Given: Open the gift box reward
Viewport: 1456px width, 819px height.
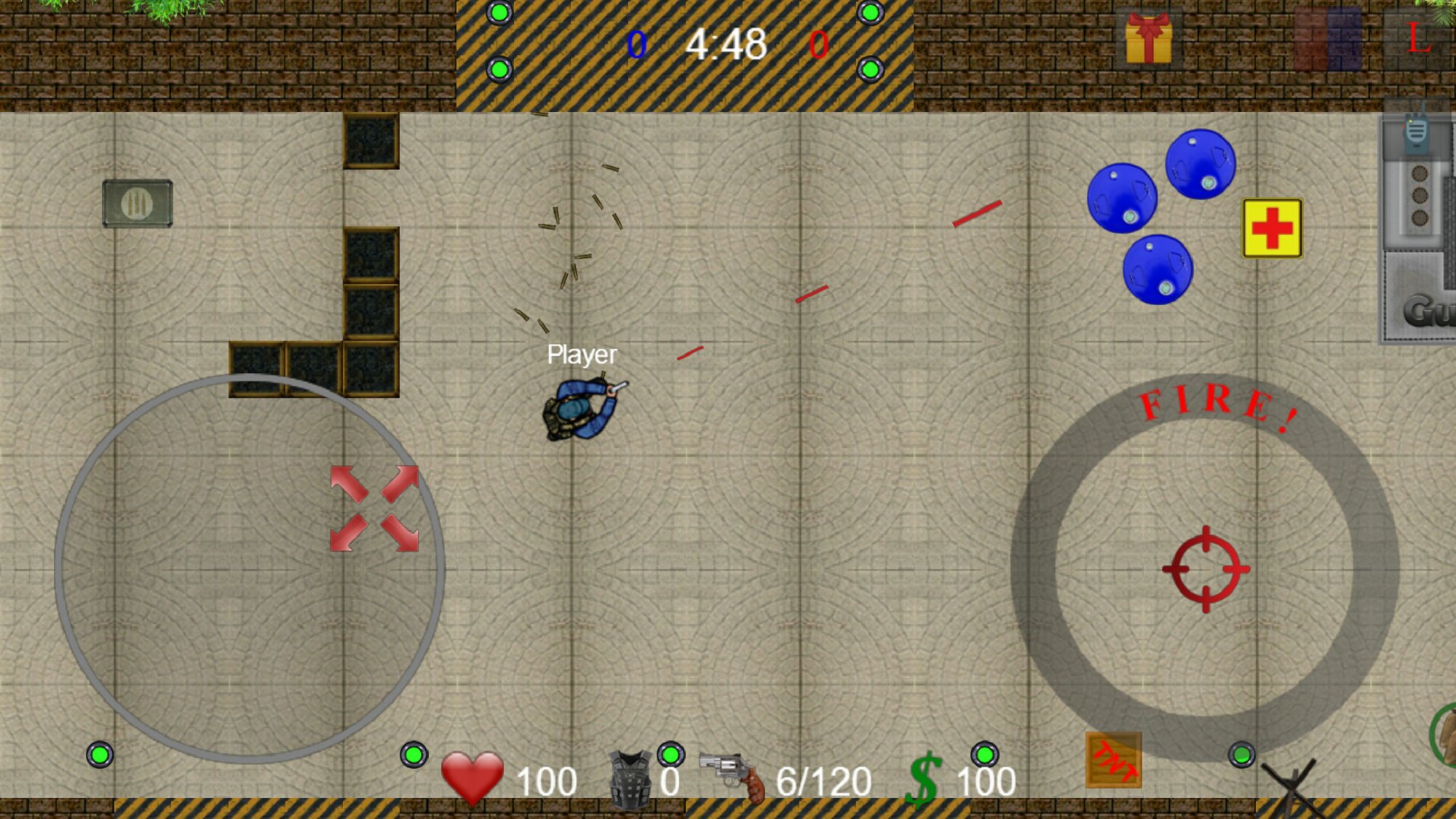Looking at the screenshot, I should click(1148, 39).
